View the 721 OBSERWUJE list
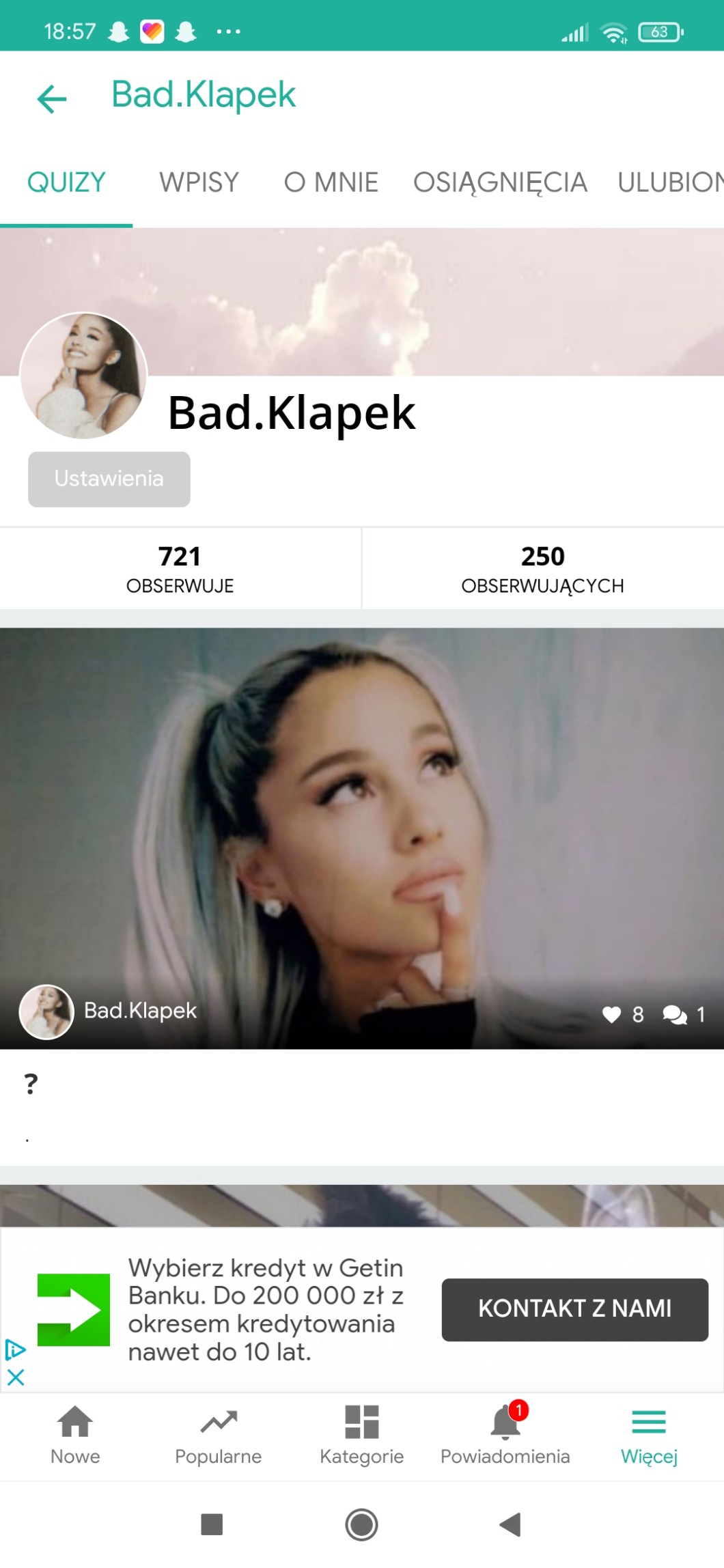Viewport: 724px width, 1568px height. pos(180,568)
